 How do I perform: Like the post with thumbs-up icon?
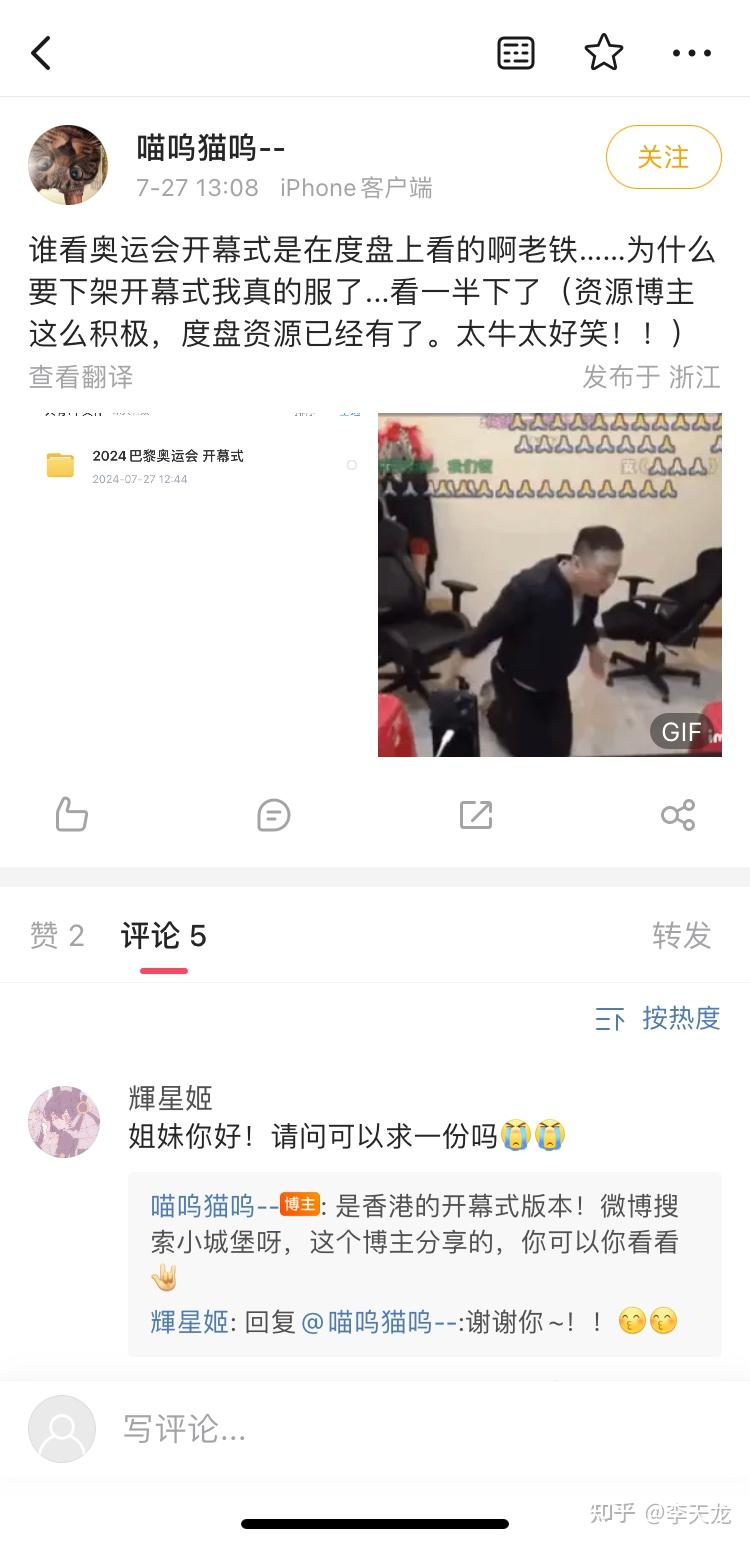pyautogui.click(x=72, y=815)
